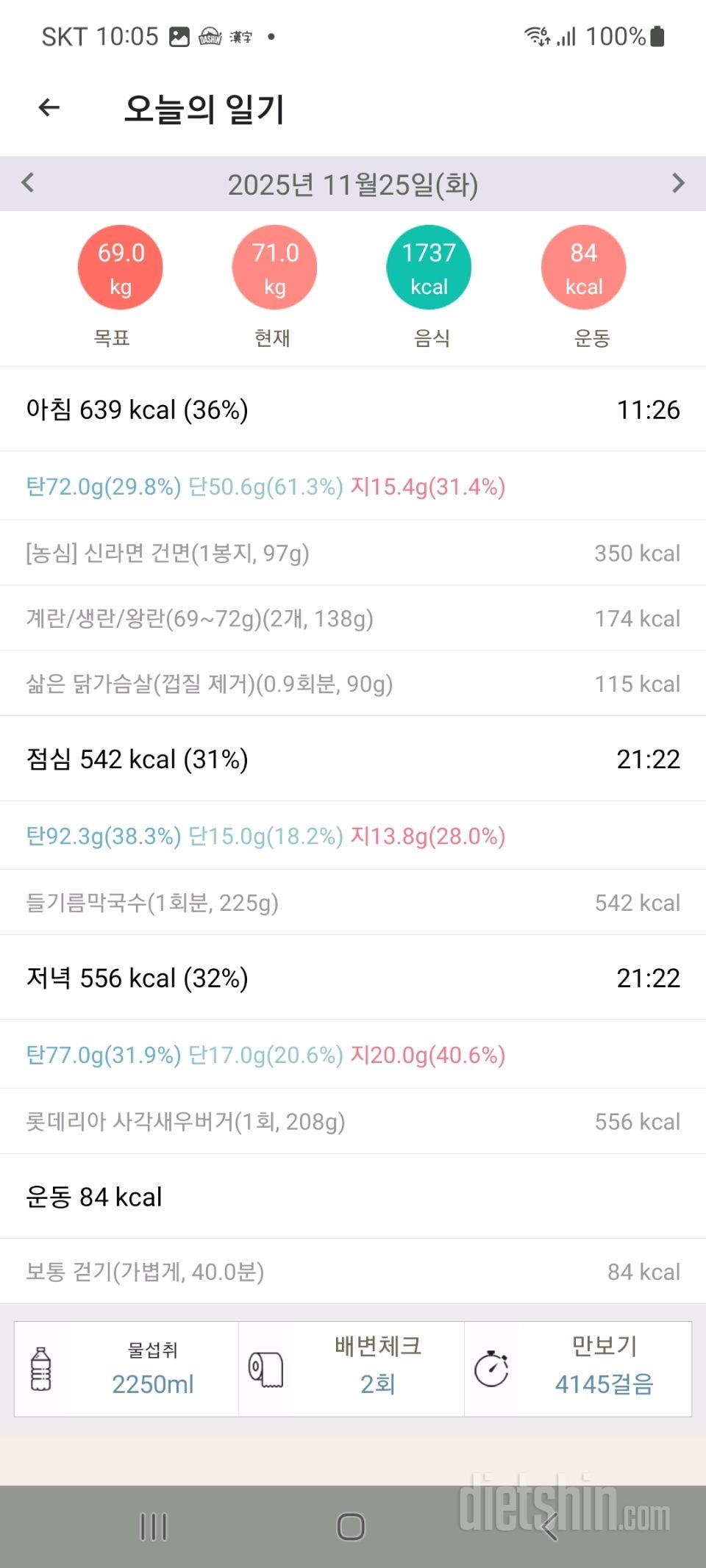Go to previous day with left chevron
The height and width of the screenshot is (1568, 706).
coord(28,184)
